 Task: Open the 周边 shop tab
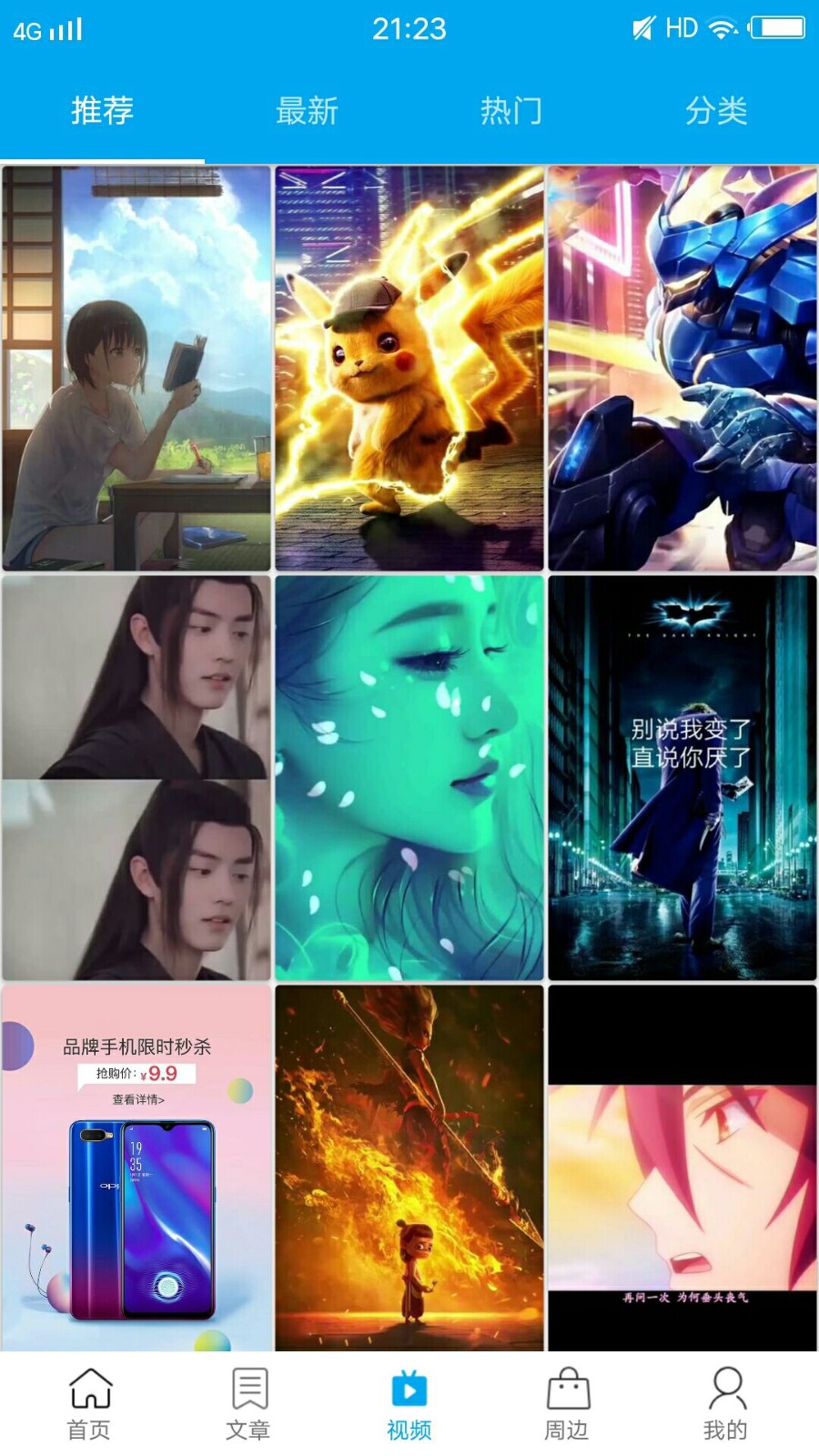(x=568, y=1404)
